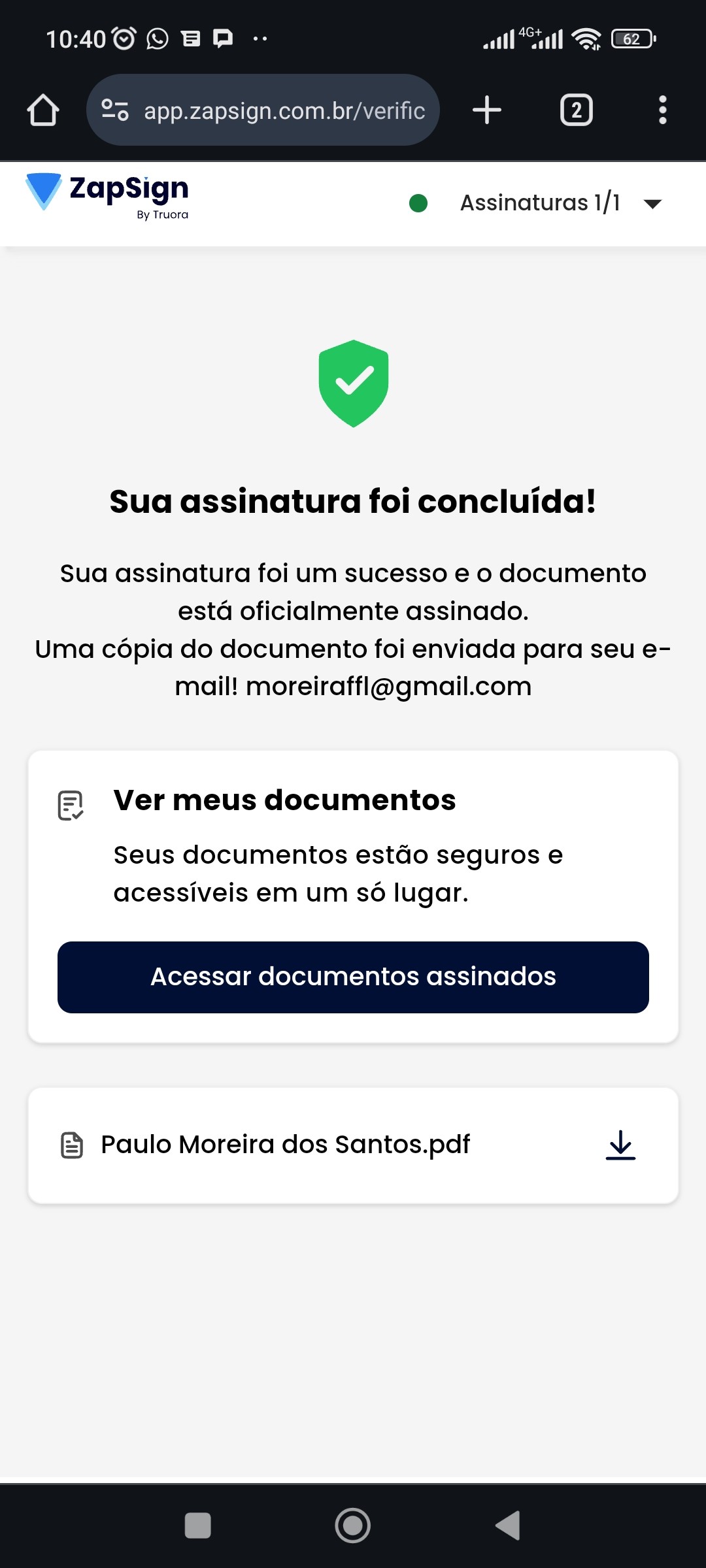
Task: Open recent apps from the navigation bar
Action: [x=197, y=1526]
